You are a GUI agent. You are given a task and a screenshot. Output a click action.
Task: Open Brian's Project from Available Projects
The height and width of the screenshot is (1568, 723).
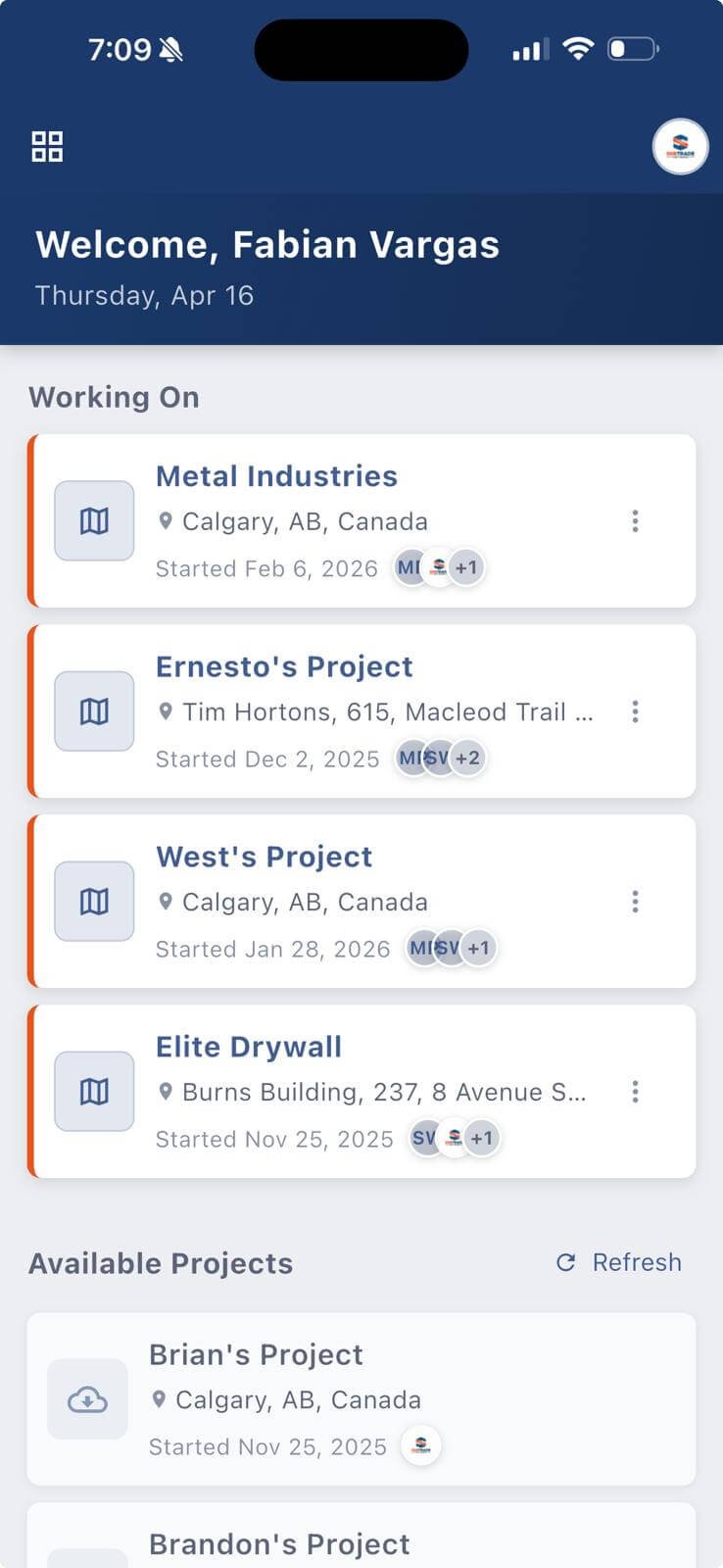pyautogui.click(x=256, y=1354)
